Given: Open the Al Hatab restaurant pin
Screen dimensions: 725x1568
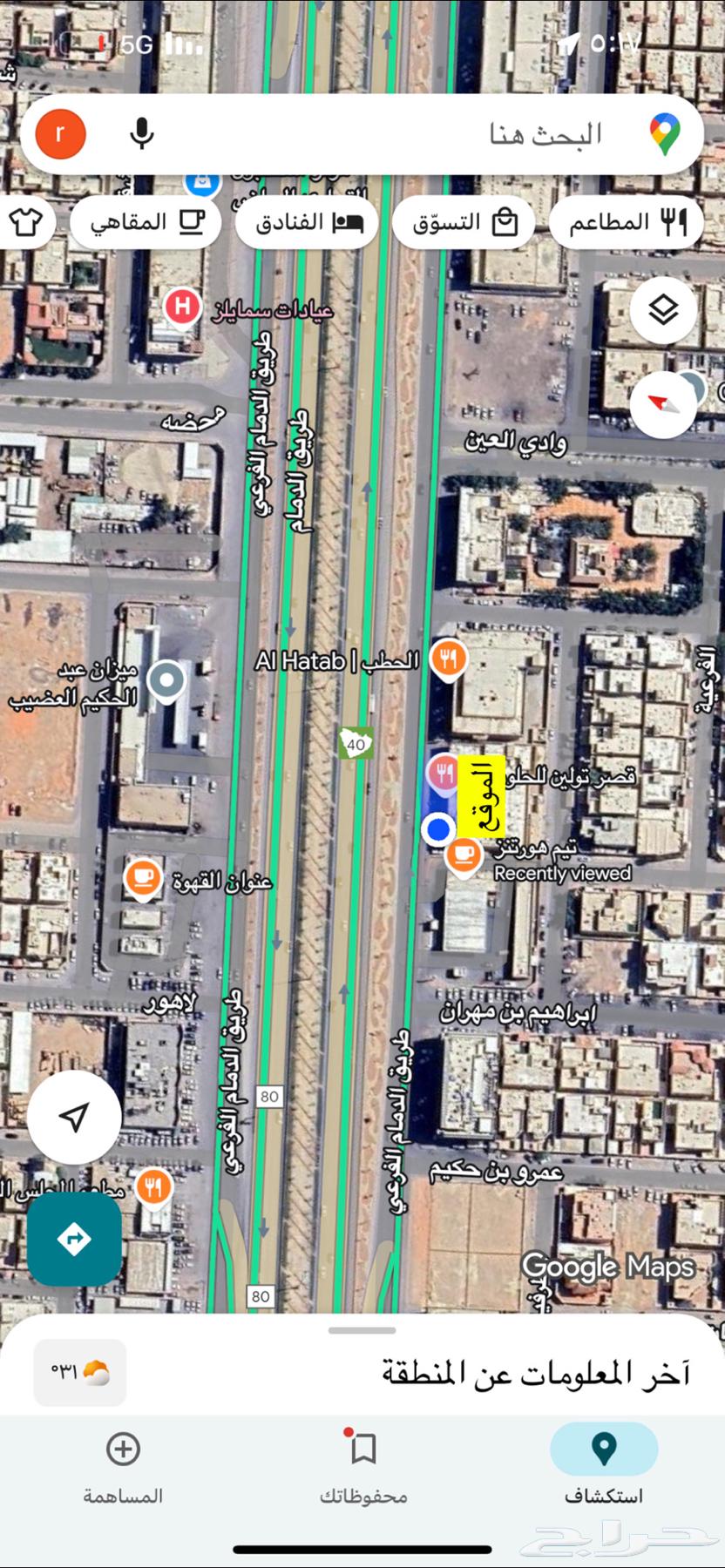Looking at the screenshot, I should (x=448, y=659).
